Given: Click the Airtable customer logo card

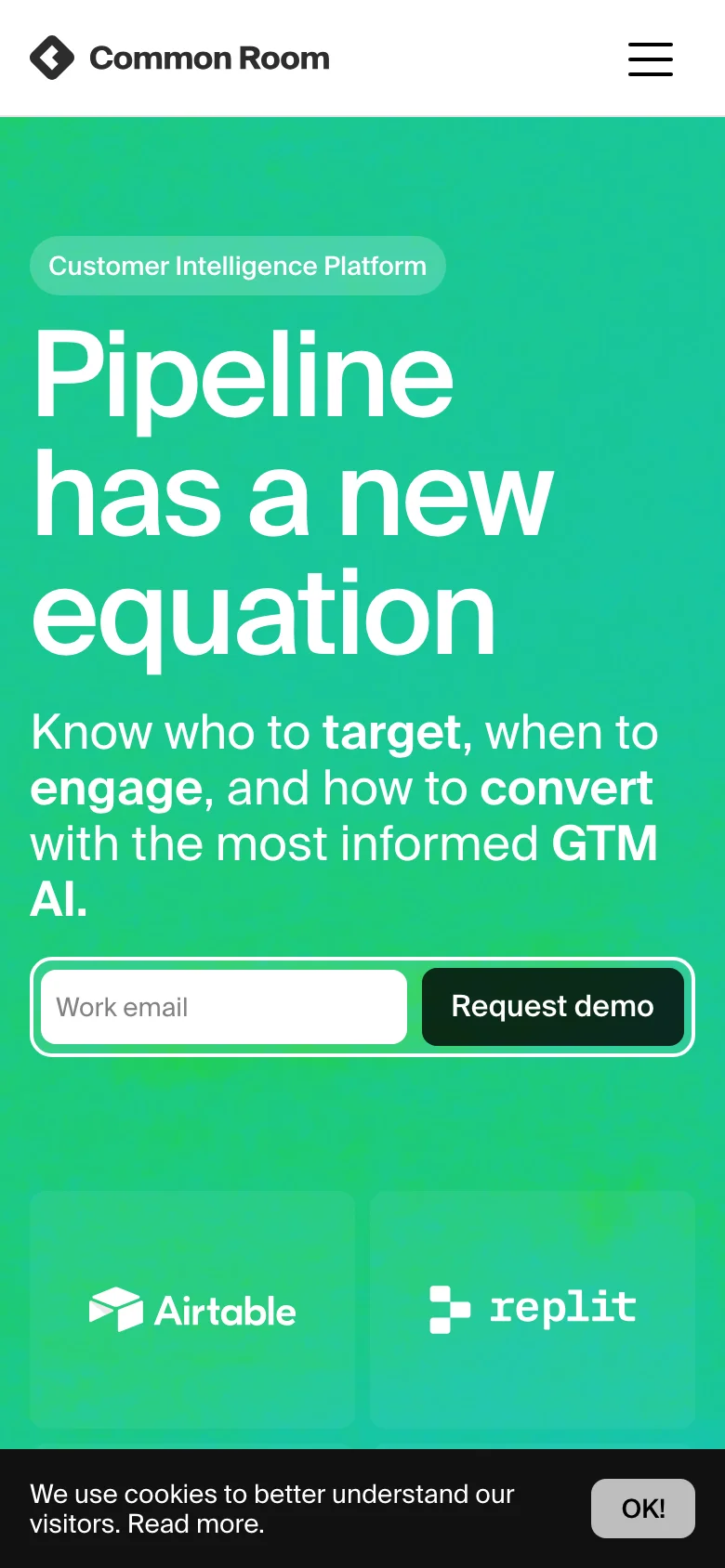Looking at the screenshot, I should (192, 1311).
